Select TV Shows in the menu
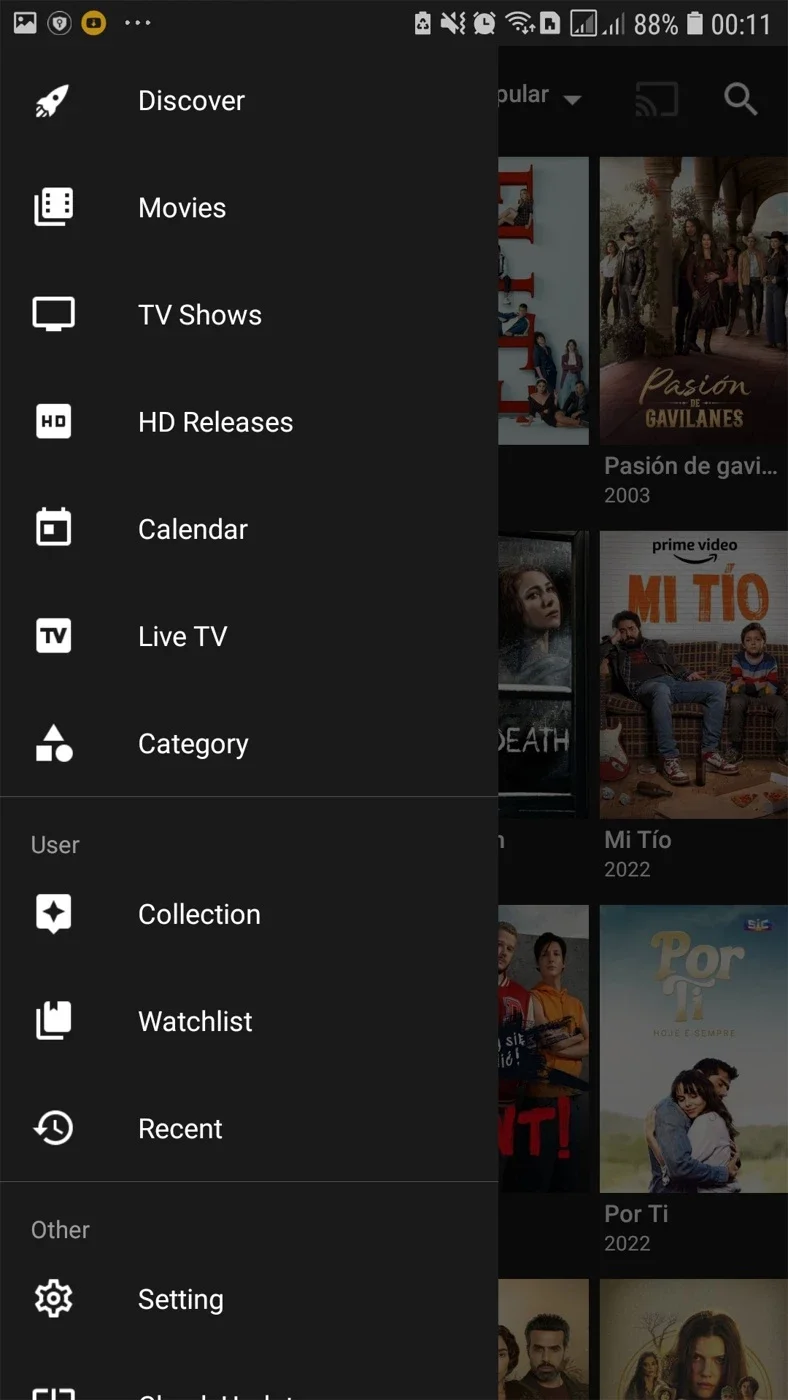The image size is (788, 1400). click(249, 315)
